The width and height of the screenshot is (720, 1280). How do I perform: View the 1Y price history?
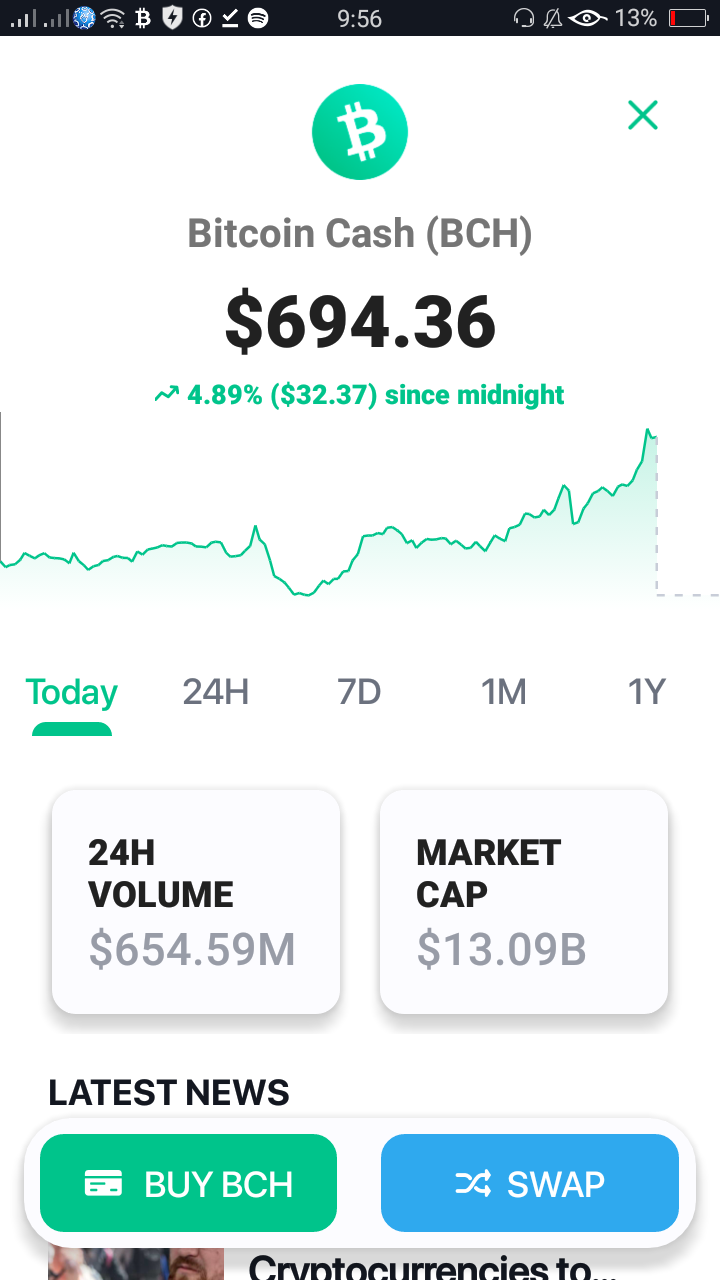tap(646, 692)
